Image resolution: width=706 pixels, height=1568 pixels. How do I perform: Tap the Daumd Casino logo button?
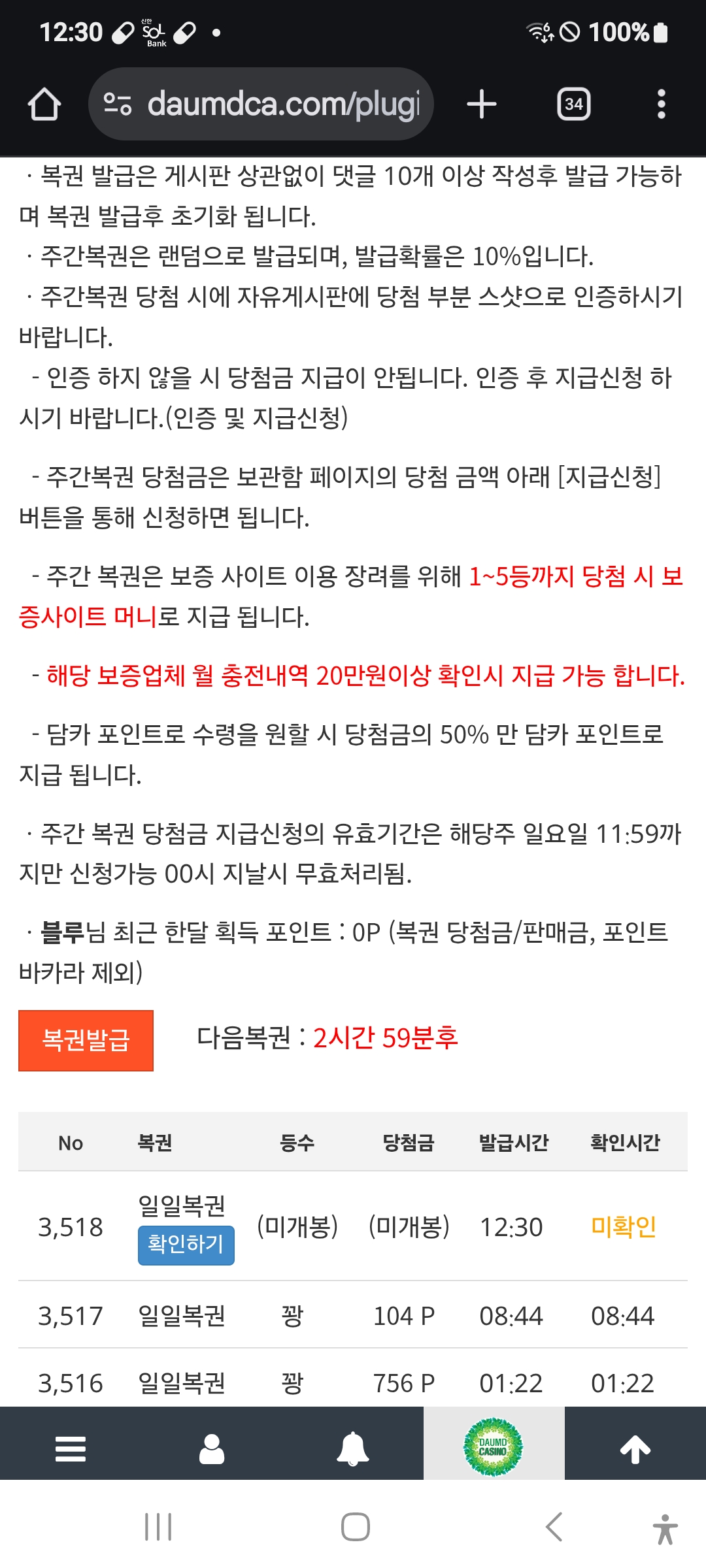point(494,1446)
